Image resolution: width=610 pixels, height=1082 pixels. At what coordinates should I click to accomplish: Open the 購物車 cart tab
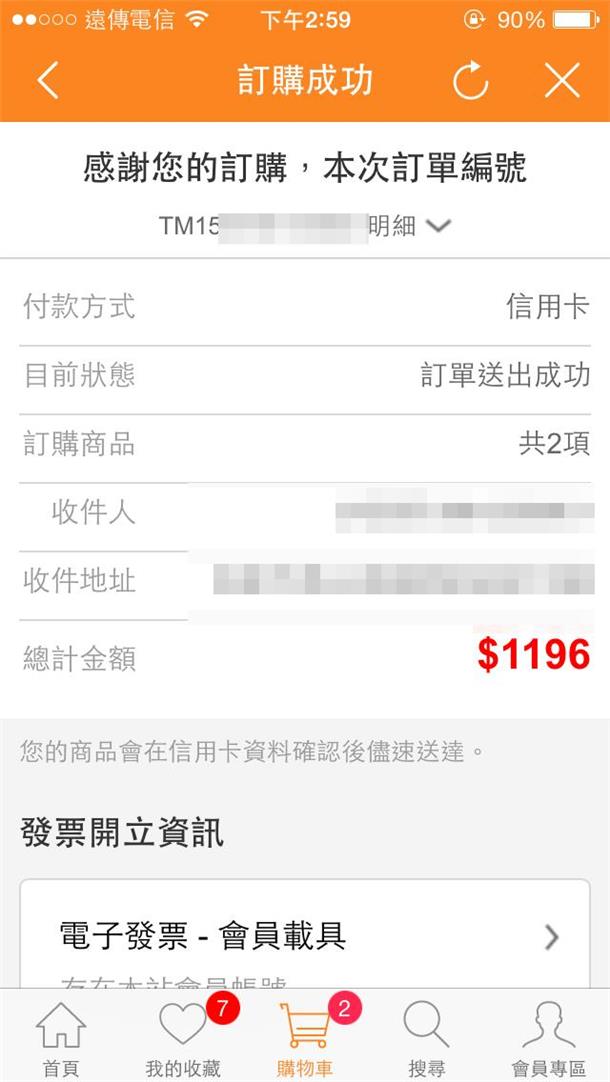point(305,1038)
